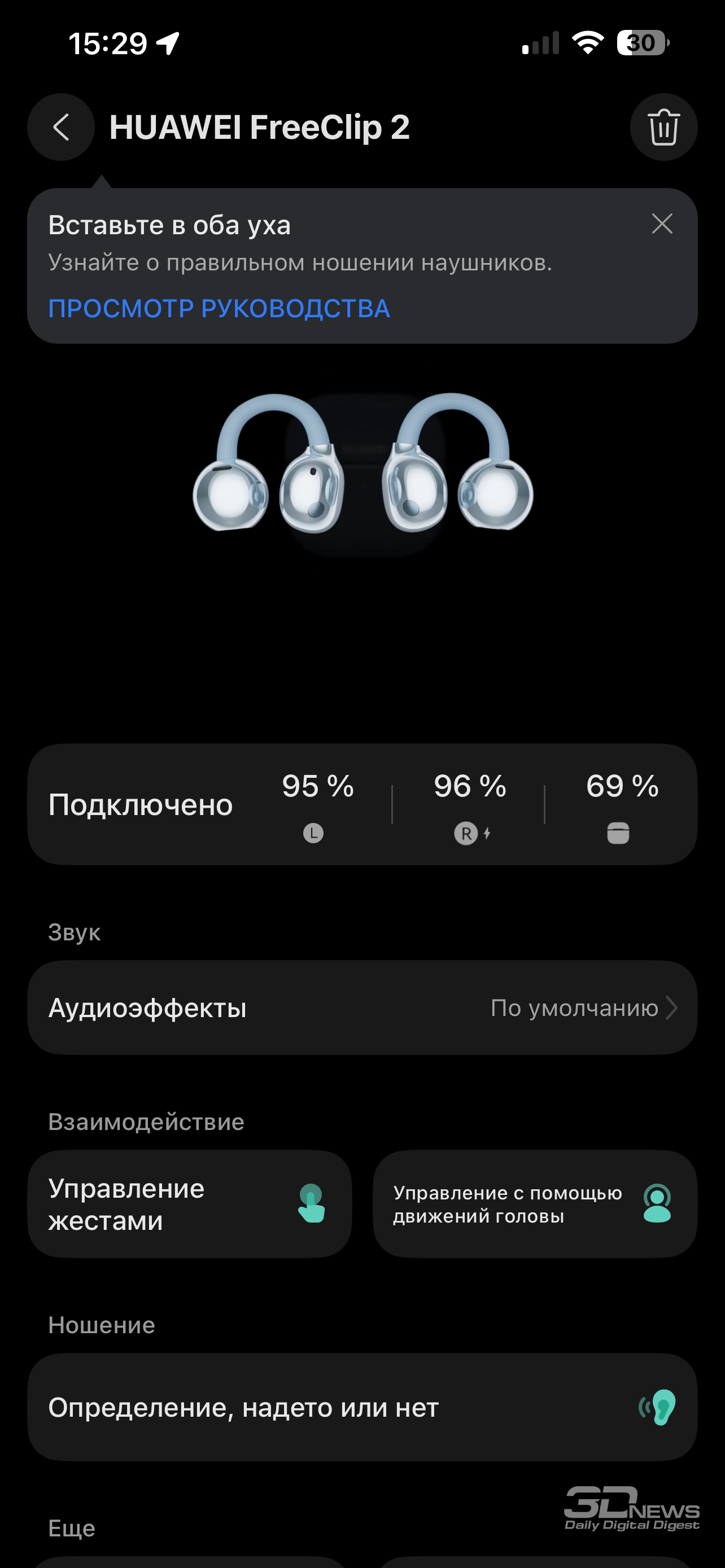
Task: Open Определение, надето или нет
Action: tap(362, 1407)
